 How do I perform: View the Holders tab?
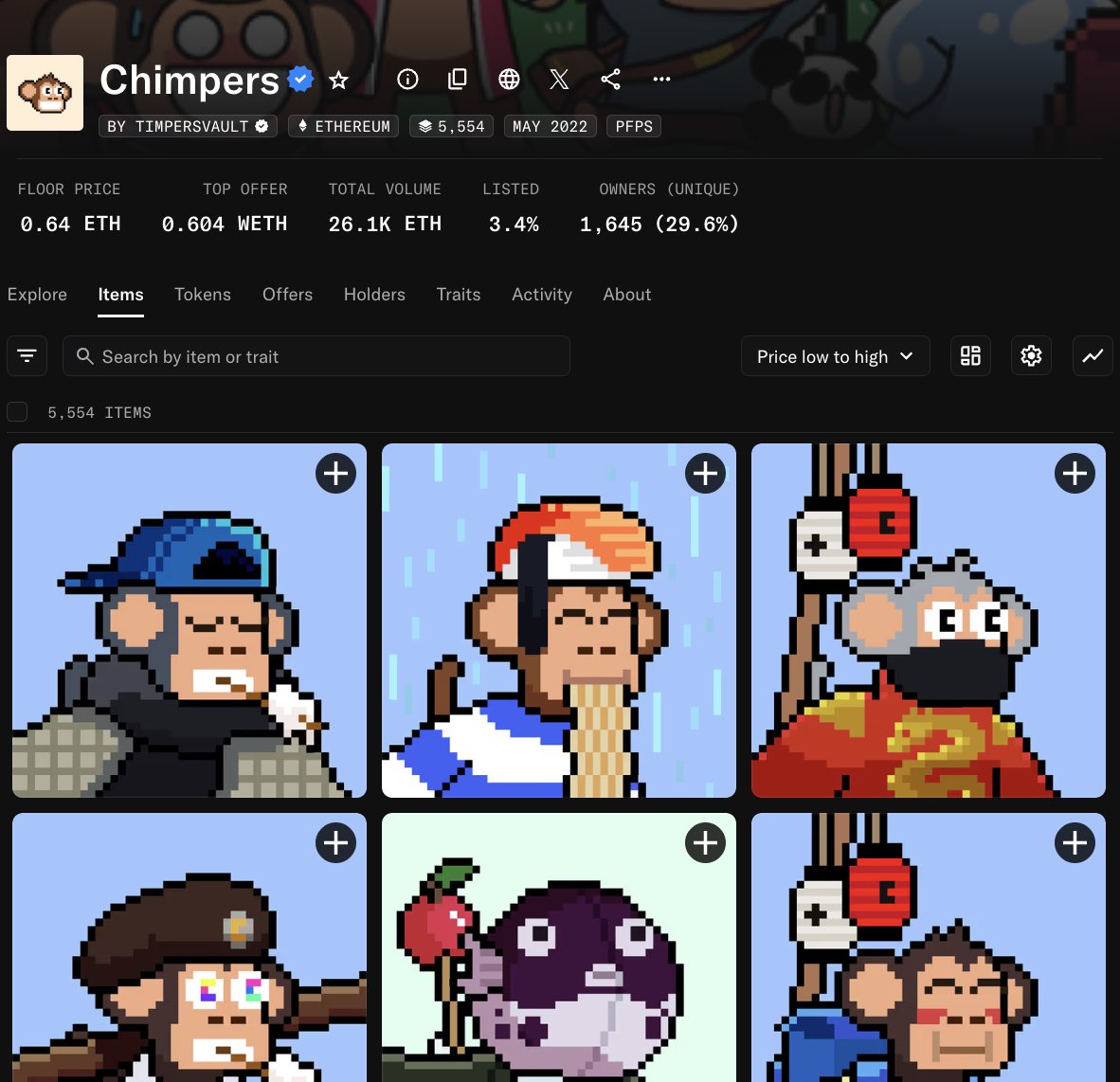pyautogui.click(x=374, y=295)
